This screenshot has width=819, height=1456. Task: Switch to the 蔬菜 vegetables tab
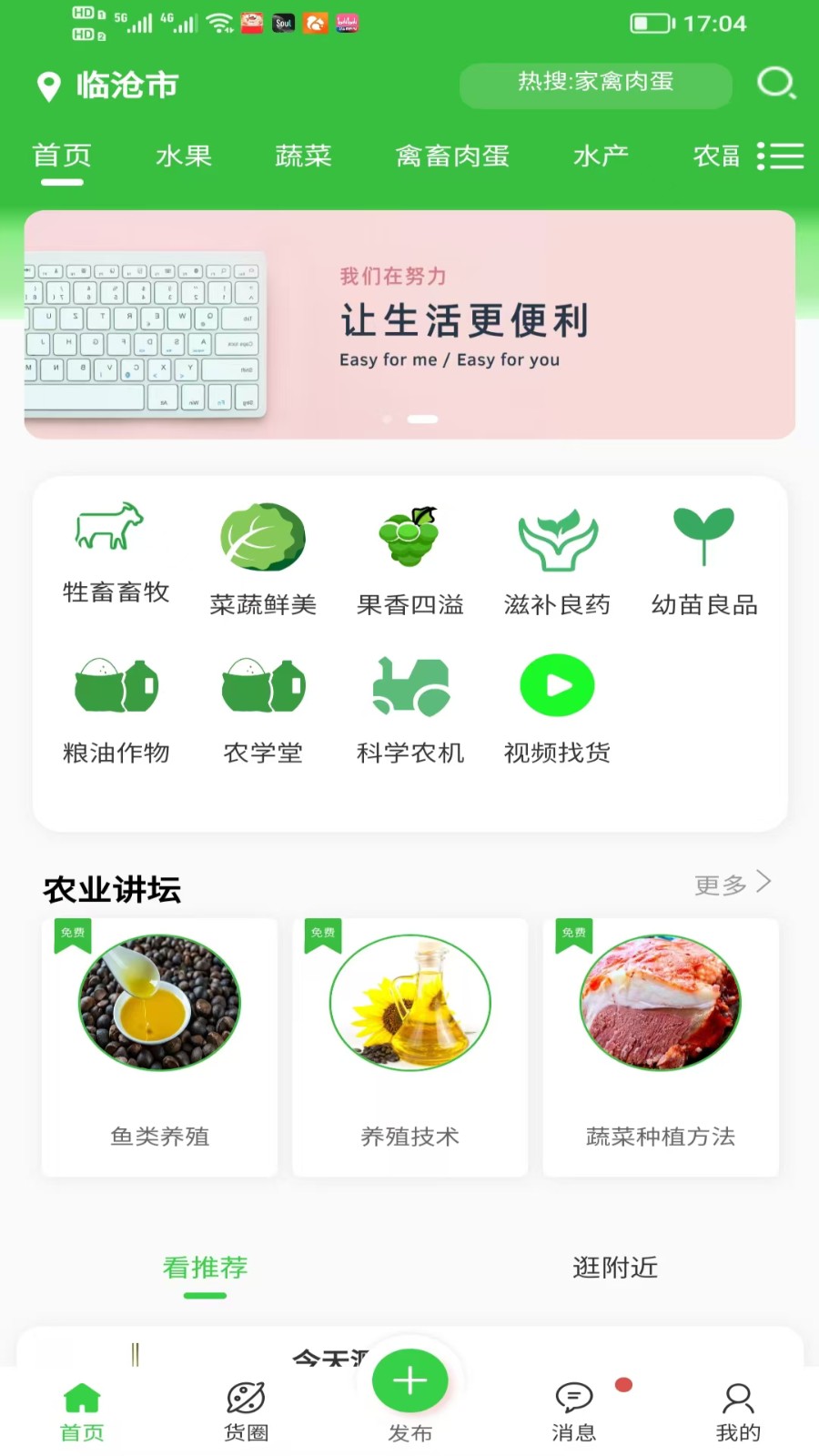[x=302, y=156]
